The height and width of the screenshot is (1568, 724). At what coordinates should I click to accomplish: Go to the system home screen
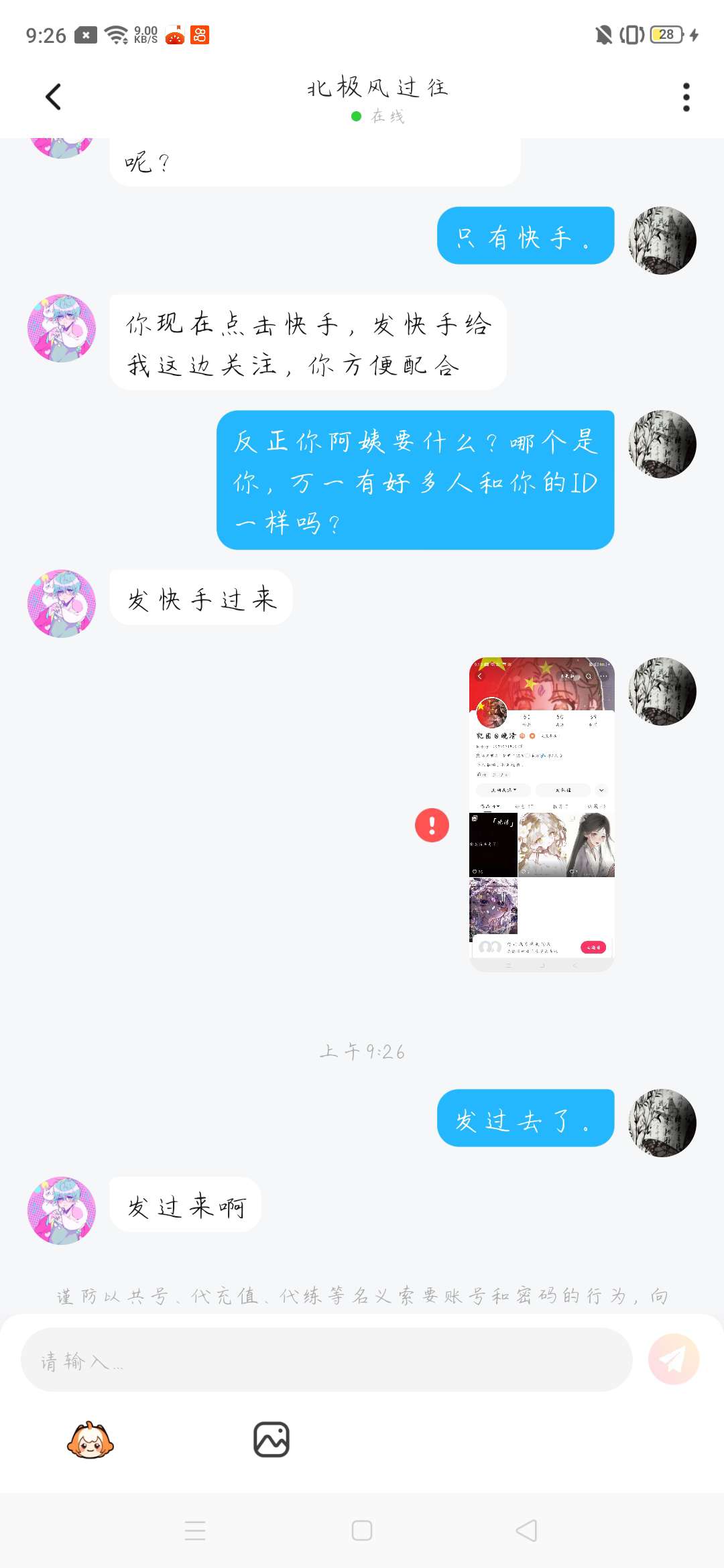pos(362,1530)
